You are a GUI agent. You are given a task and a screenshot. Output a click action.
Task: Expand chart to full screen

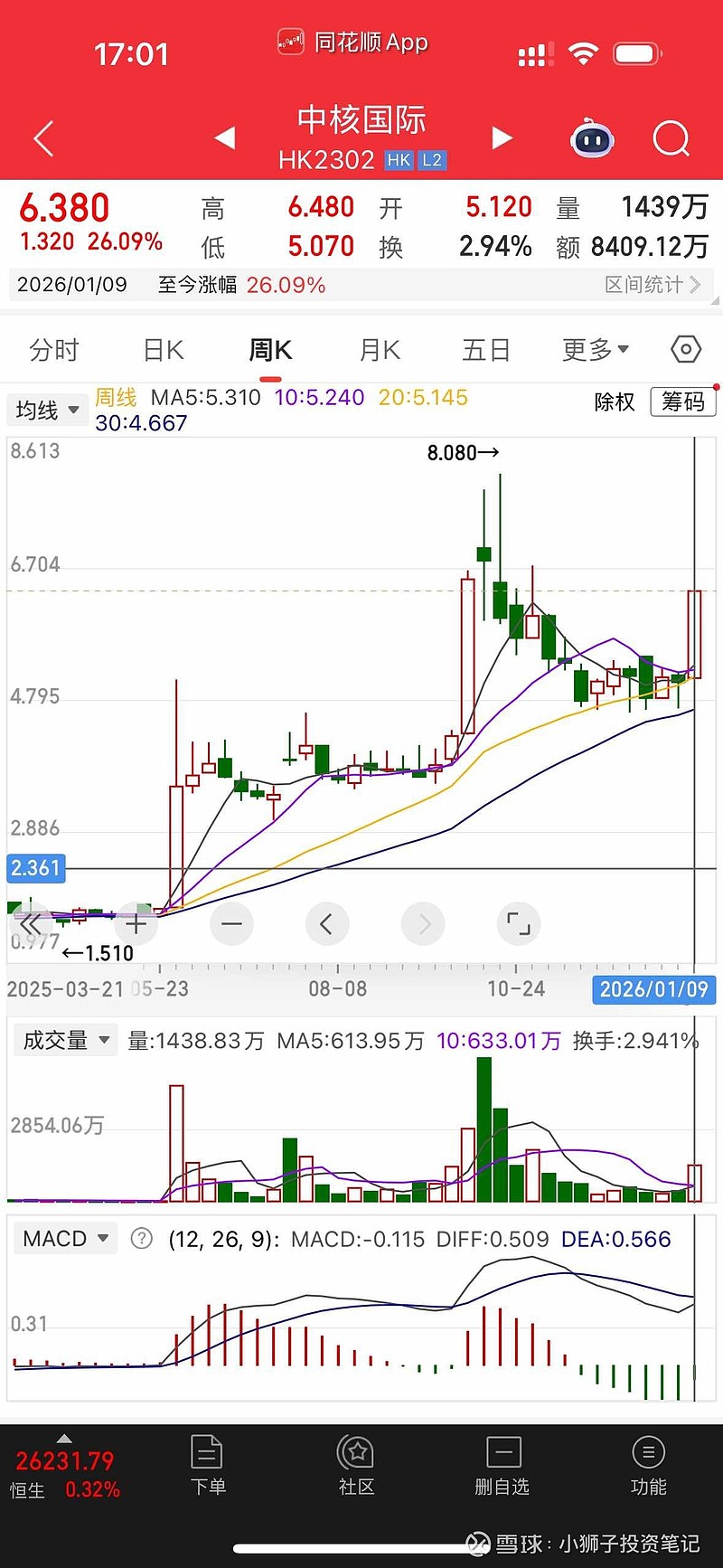519,923
